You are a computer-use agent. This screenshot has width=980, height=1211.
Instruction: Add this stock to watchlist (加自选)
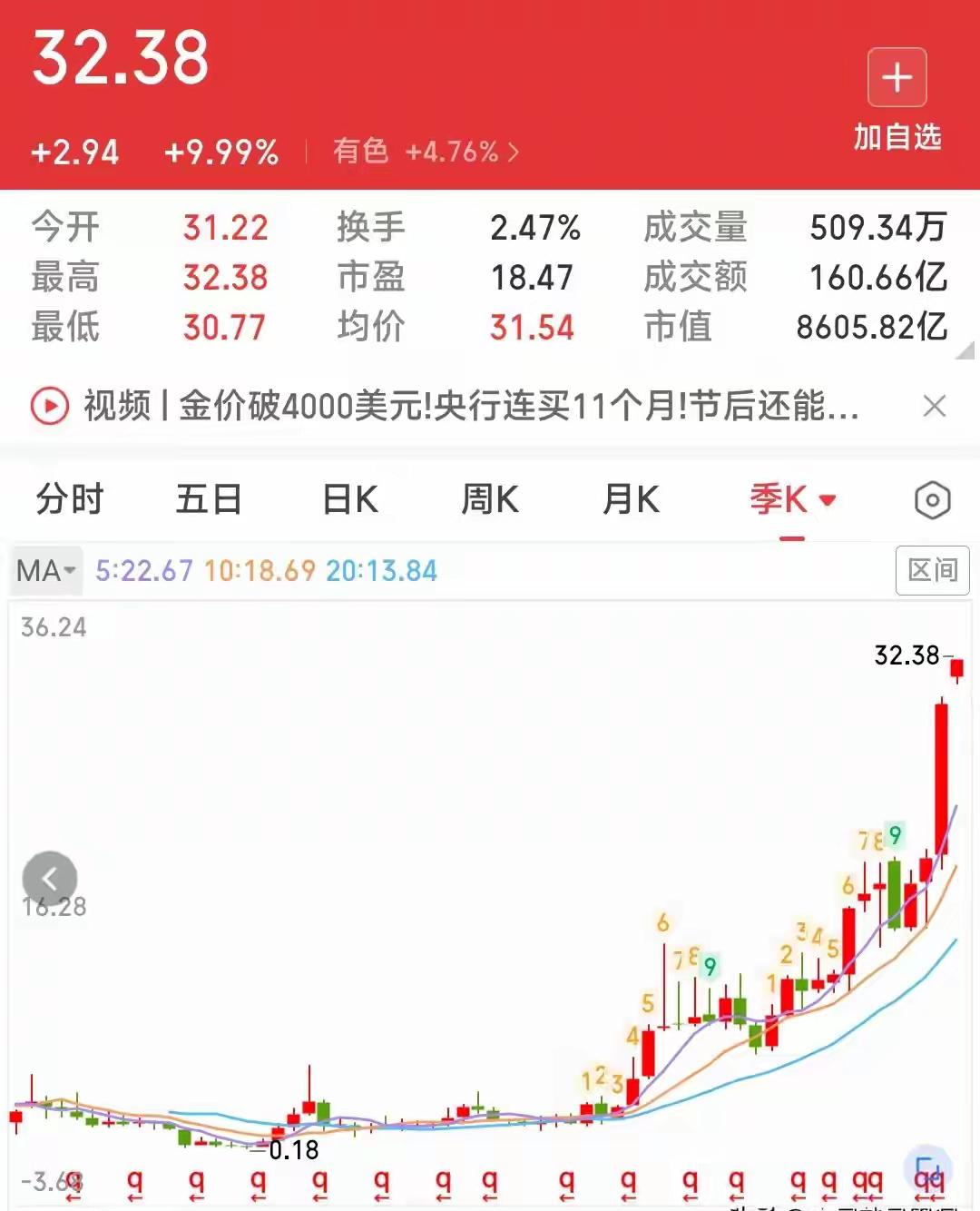point(897,100)
